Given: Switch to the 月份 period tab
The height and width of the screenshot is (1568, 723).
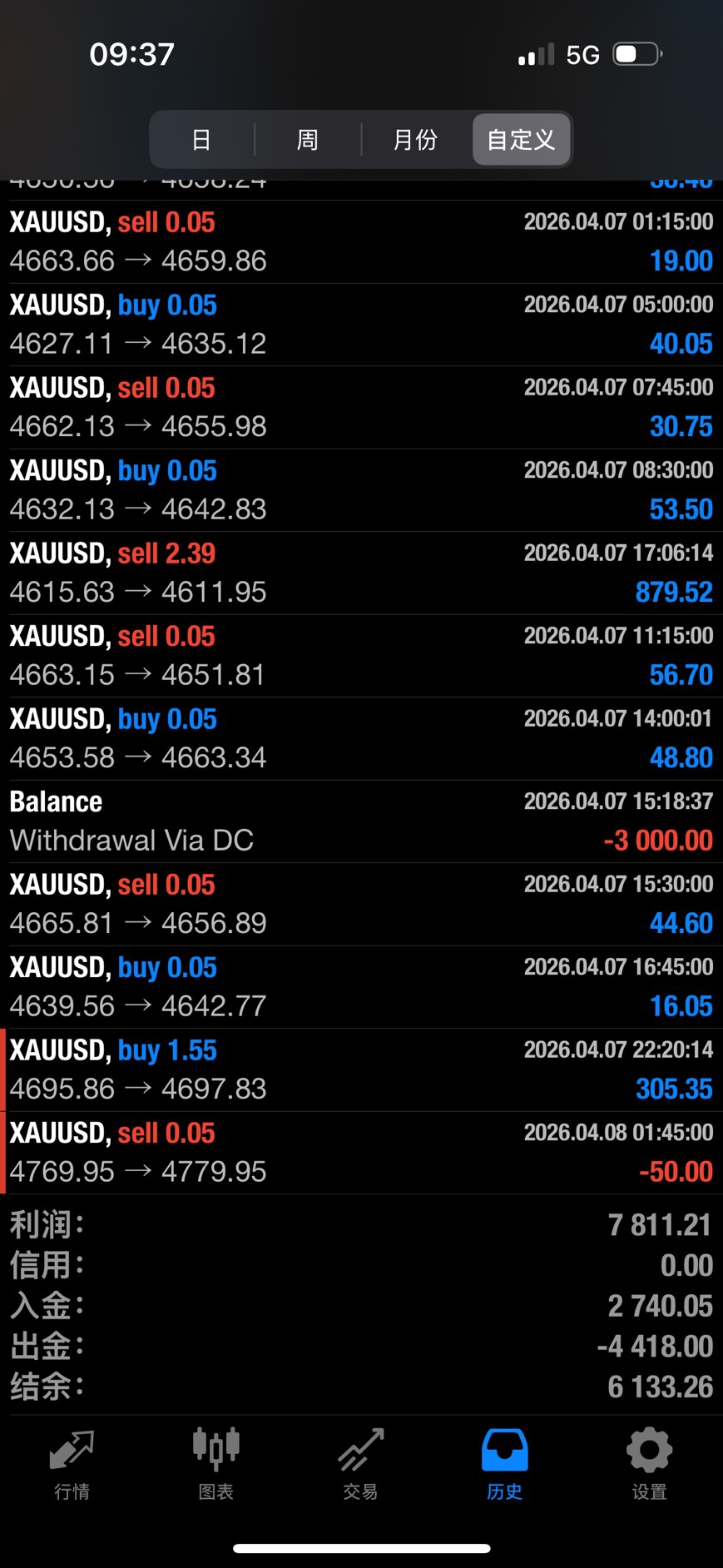Looking at the screenshot, I should pos(415,140).
